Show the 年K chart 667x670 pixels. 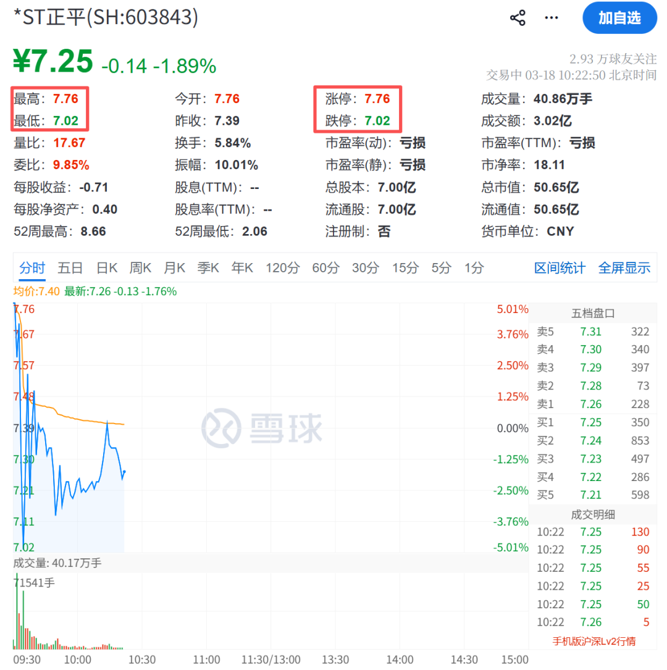[242, 267]
